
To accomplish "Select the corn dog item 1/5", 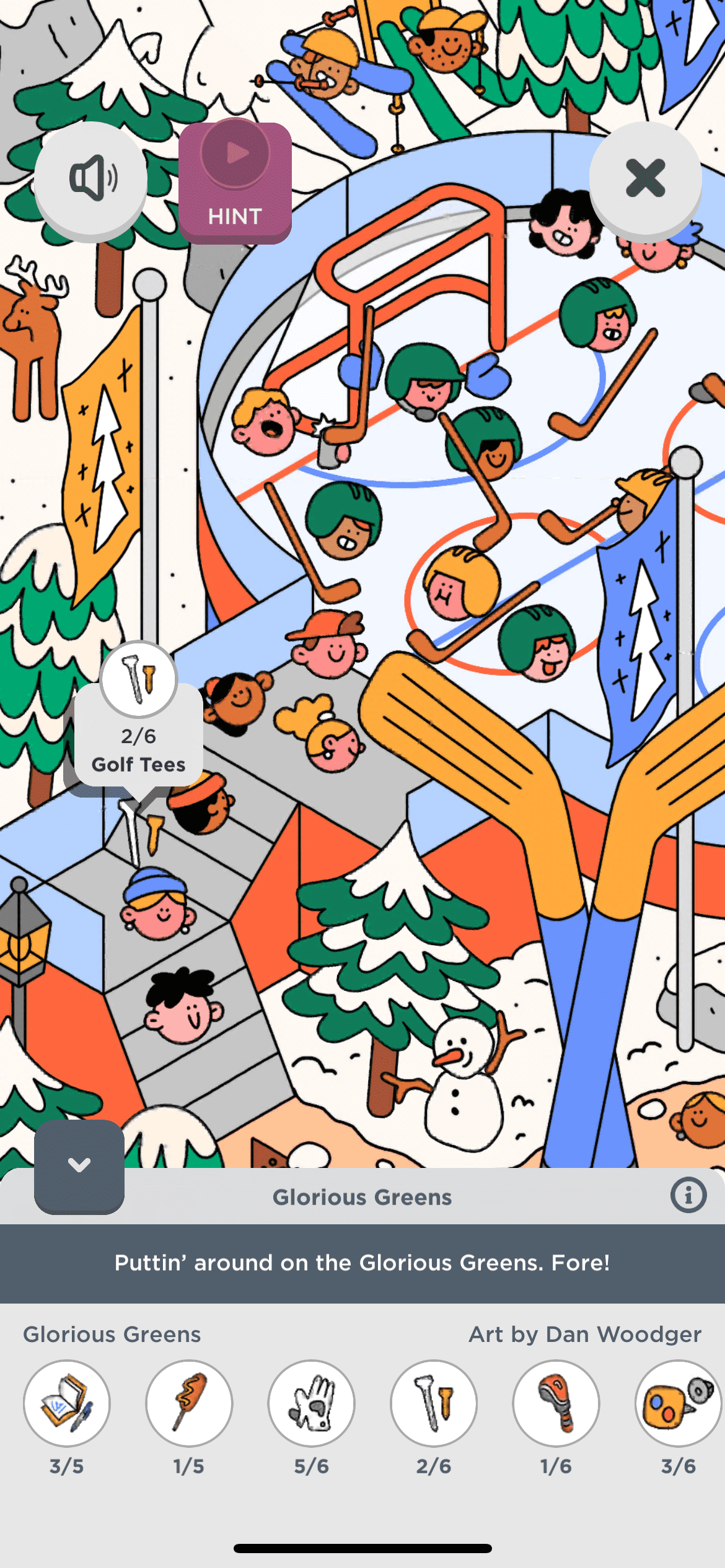I will tap(189, 1403).
